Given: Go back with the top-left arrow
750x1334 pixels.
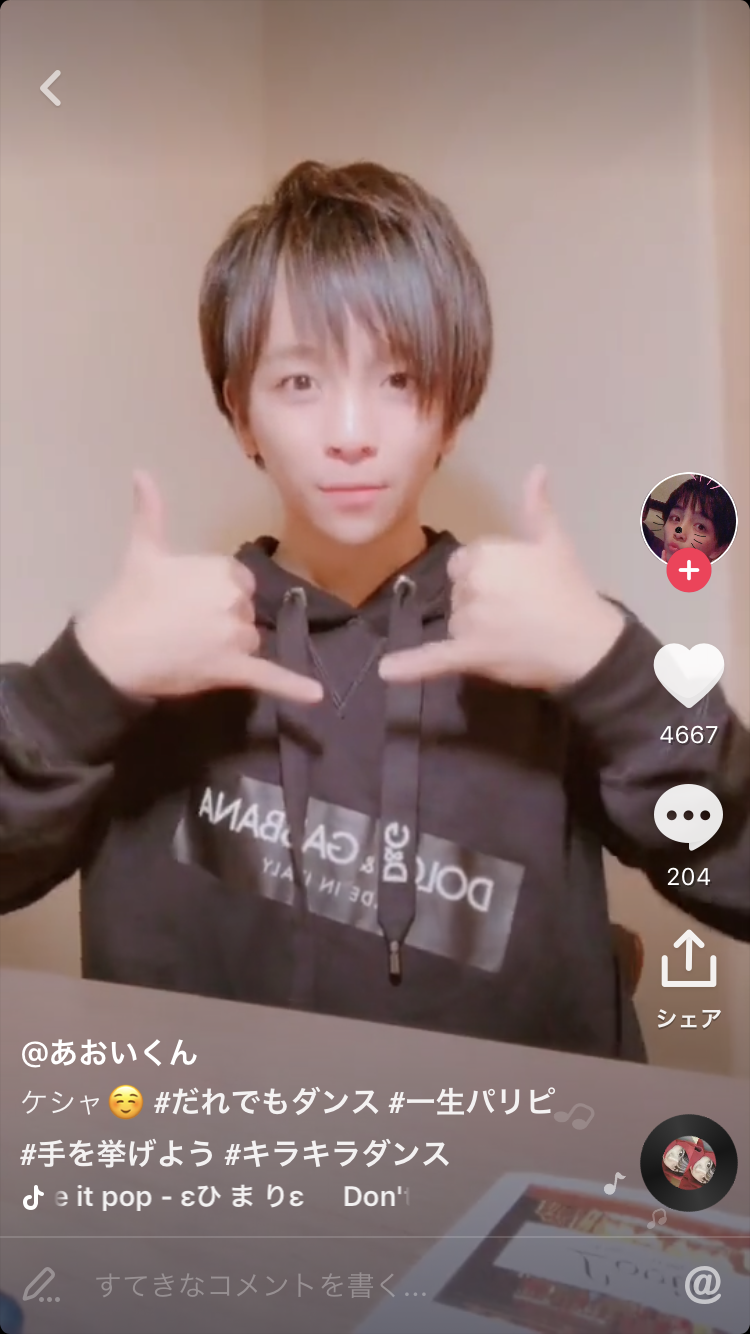Looking at the screenshot, I should click(51, 88).
